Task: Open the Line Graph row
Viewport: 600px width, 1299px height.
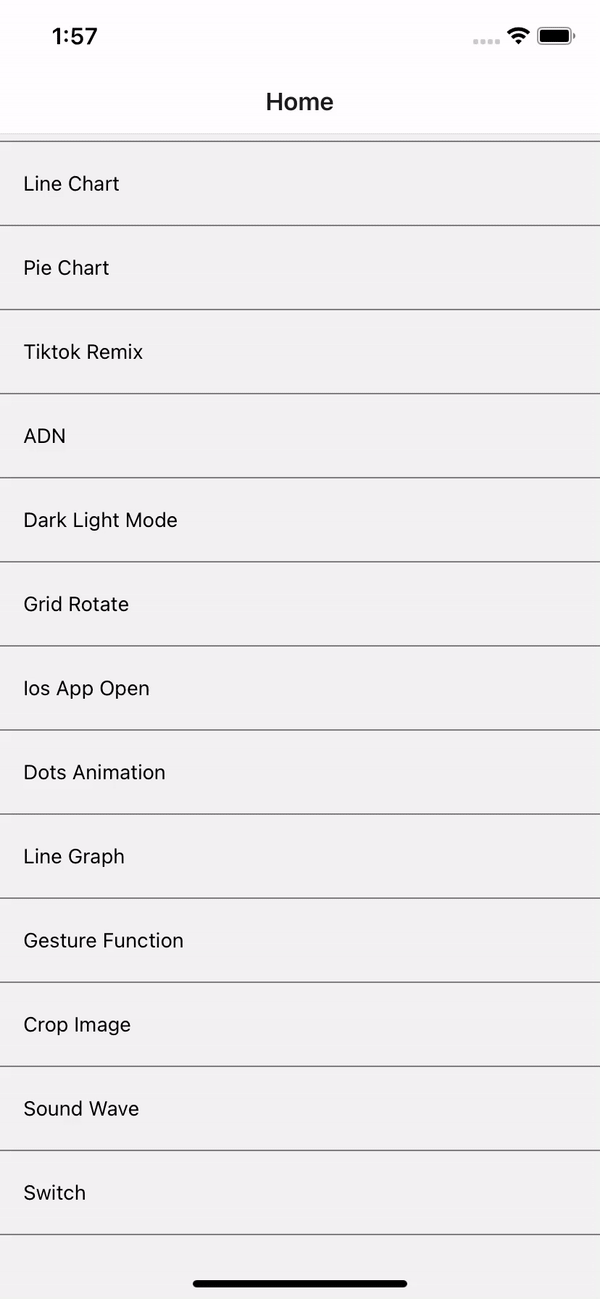Action: [75, 856]
